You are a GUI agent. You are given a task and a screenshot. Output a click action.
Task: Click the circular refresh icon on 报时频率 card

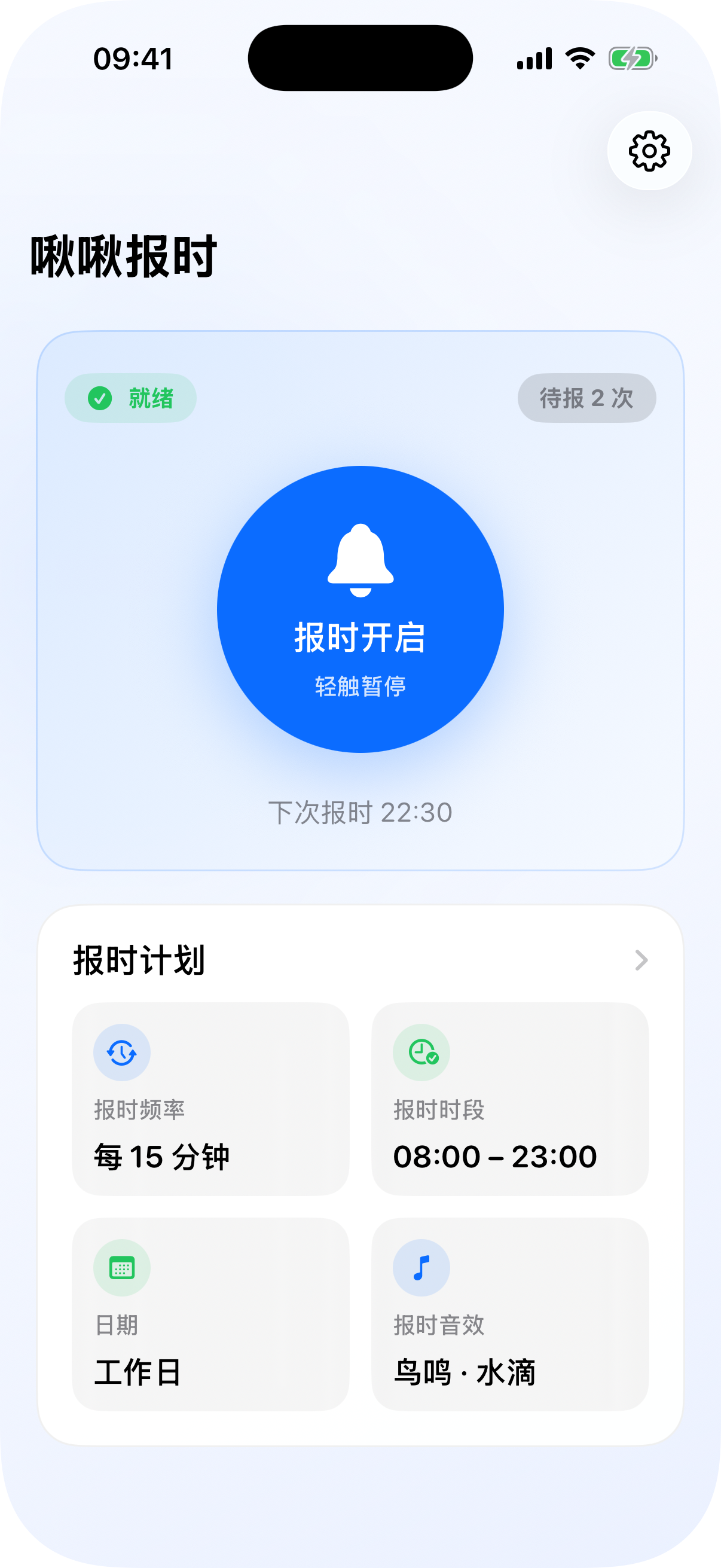(x=122, y=1052)
